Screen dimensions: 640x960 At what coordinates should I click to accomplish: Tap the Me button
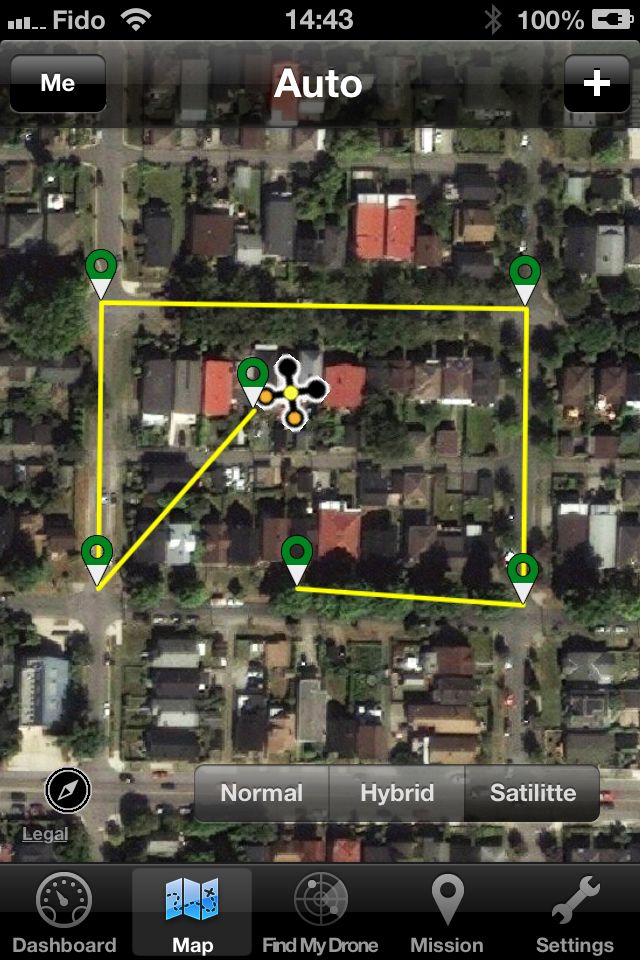58,83
